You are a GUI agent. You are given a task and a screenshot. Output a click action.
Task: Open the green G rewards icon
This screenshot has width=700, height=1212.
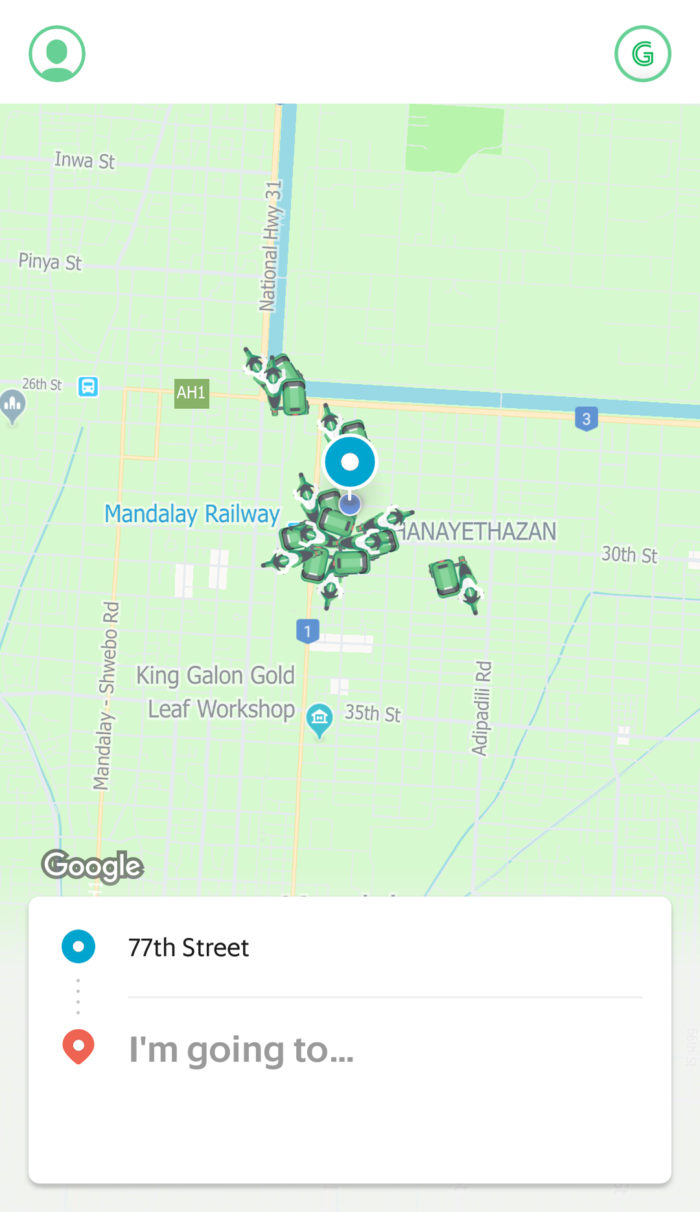click(x=642, y=54)
